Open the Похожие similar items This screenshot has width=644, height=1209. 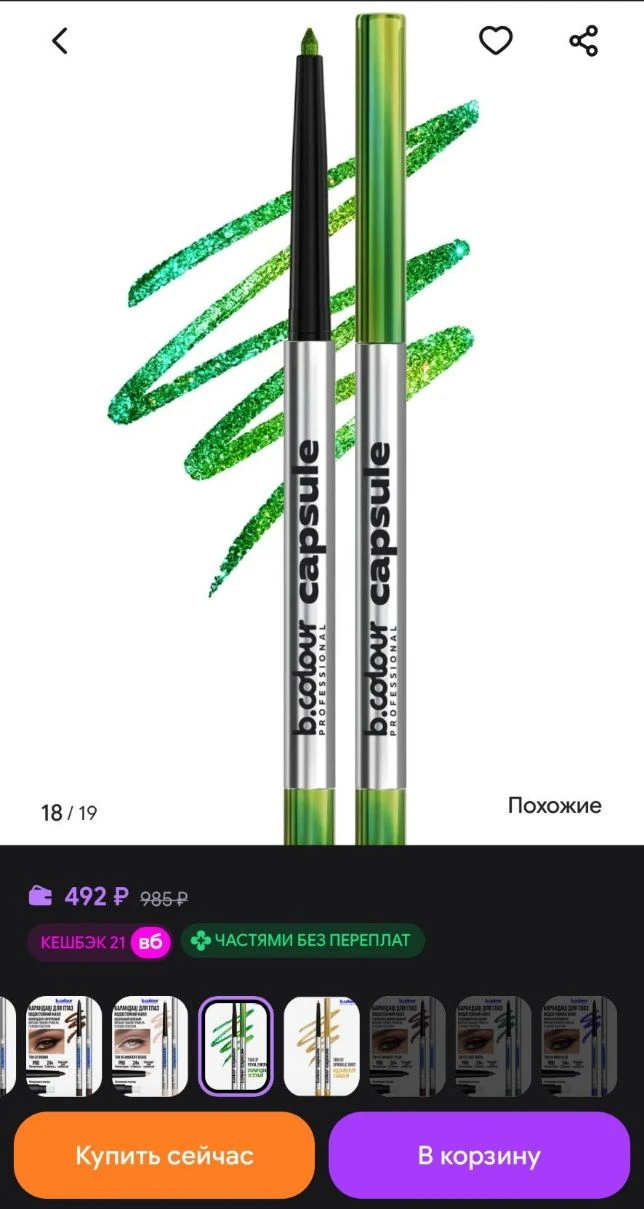click(x=555, y=805)
